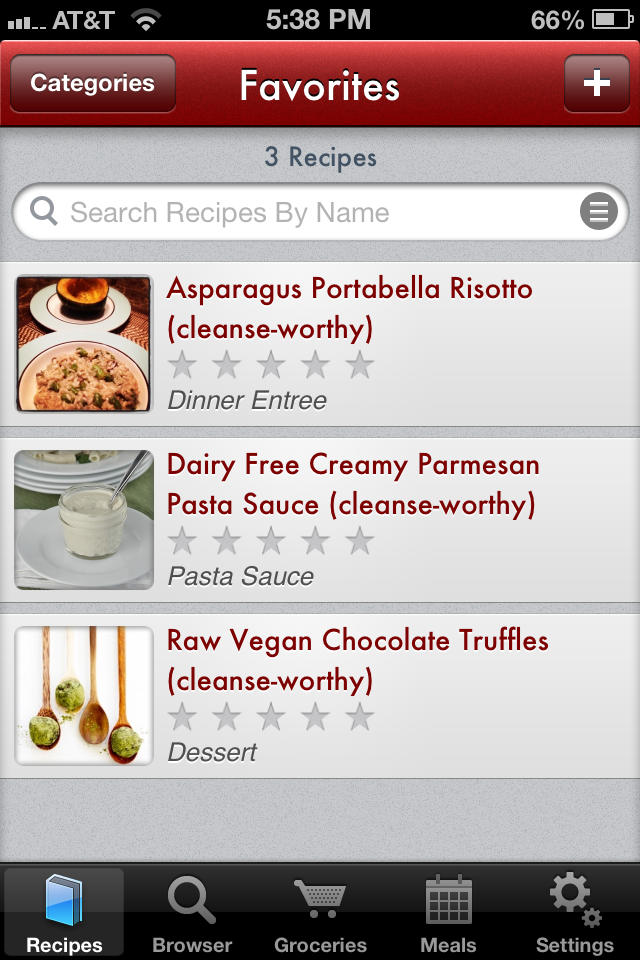Image resolution: width=640 pixels, height=960 pixels.
Task: Open search filter options icon
Action: 598,213
